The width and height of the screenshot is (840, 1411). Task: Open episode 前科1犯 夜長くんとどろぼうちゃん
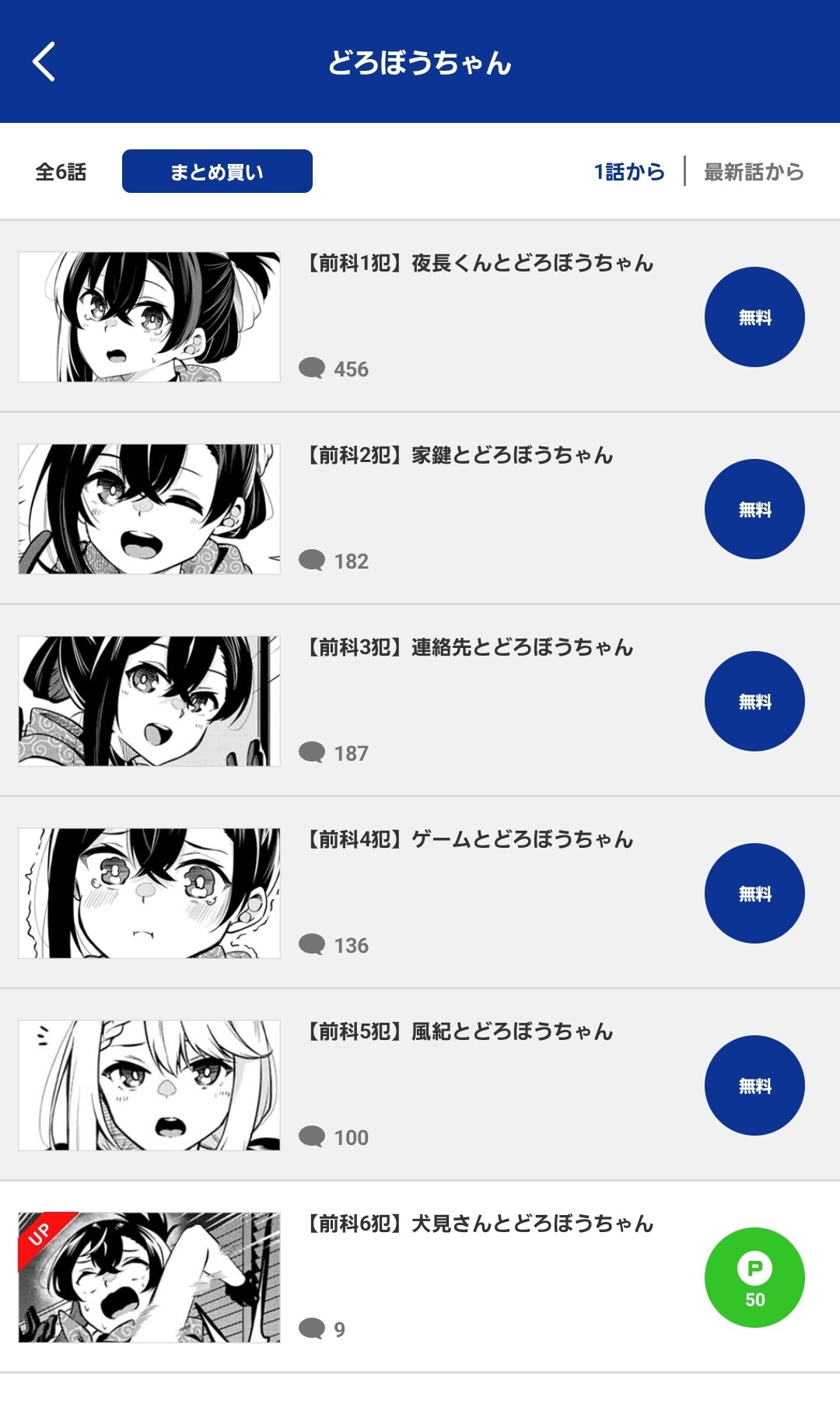click(478, 263)
